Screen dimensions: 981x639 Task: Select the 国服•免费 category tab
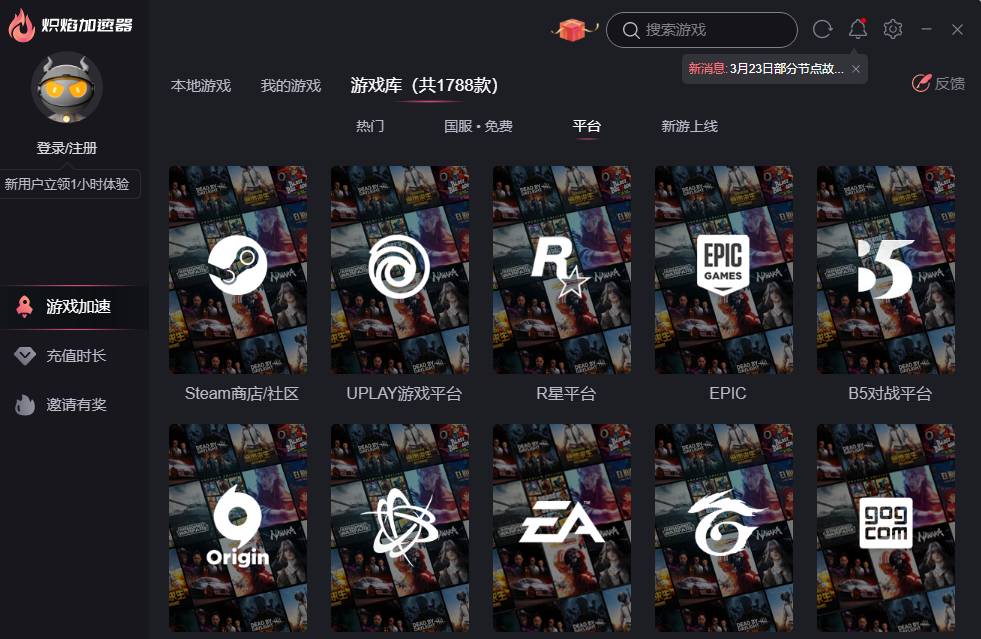[478, 126]
